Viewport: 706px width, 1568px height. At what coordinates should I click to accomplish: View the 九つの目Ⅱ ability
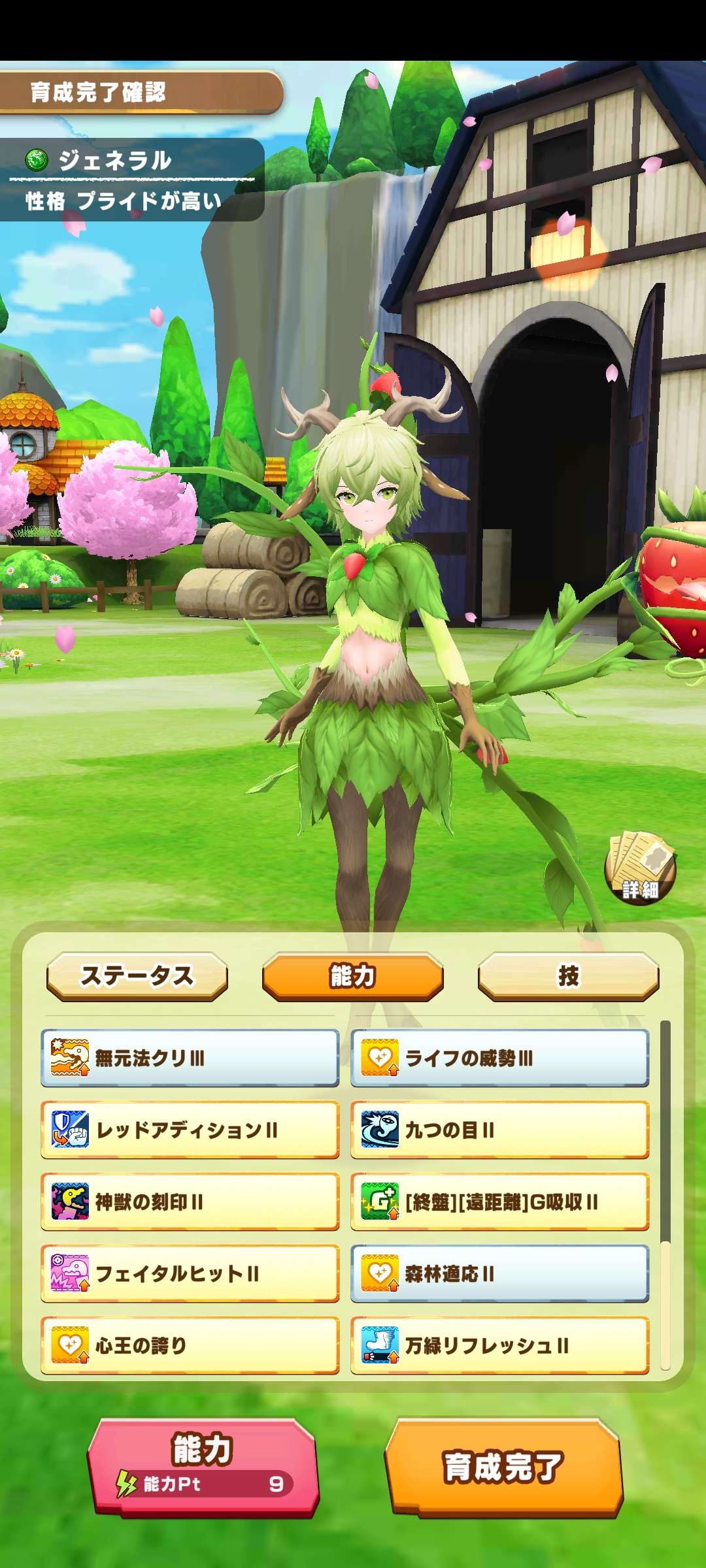pos(499,1130)
